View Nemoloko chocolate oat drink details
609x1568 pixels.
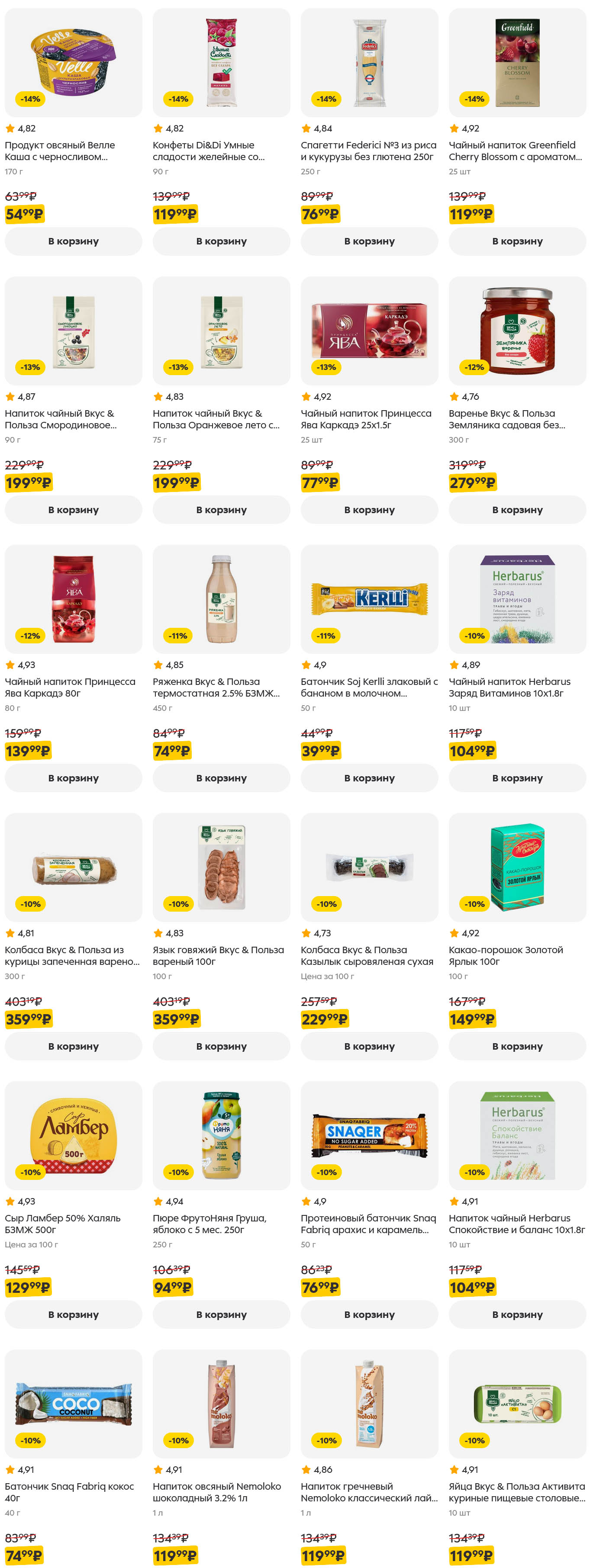(x=221, y=1404)
